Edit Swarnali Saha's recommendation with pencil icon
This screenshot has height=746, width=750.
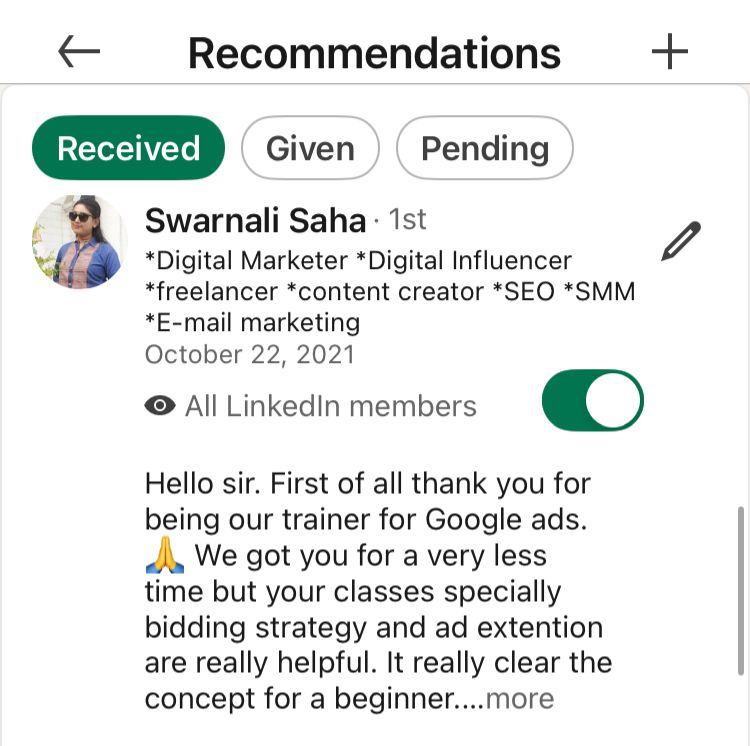pyautogui.click(x=681, y=242)
